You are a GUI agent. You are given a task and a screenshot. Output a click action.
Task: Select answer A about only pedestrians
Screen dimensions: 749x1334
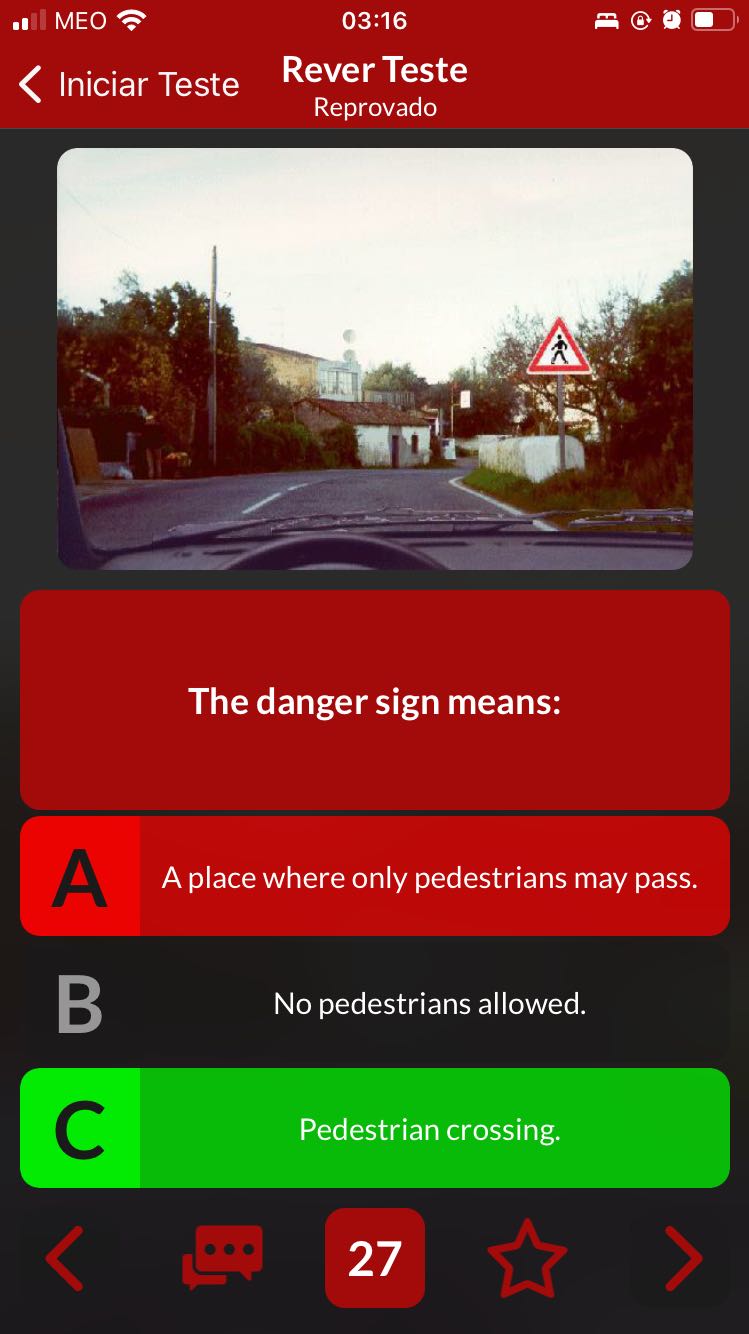[x=374, y=877]
